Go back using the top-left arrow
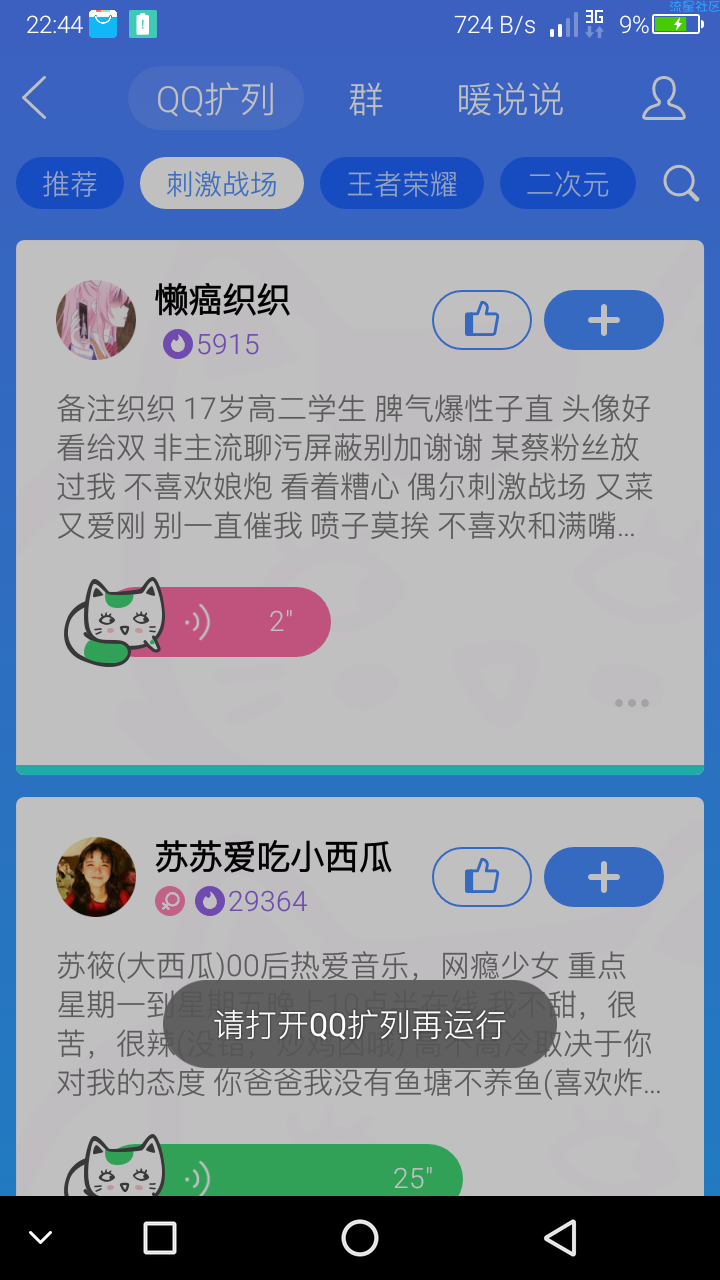The width and height of the screenshot is (720, 1280). [x=35, y=98]
